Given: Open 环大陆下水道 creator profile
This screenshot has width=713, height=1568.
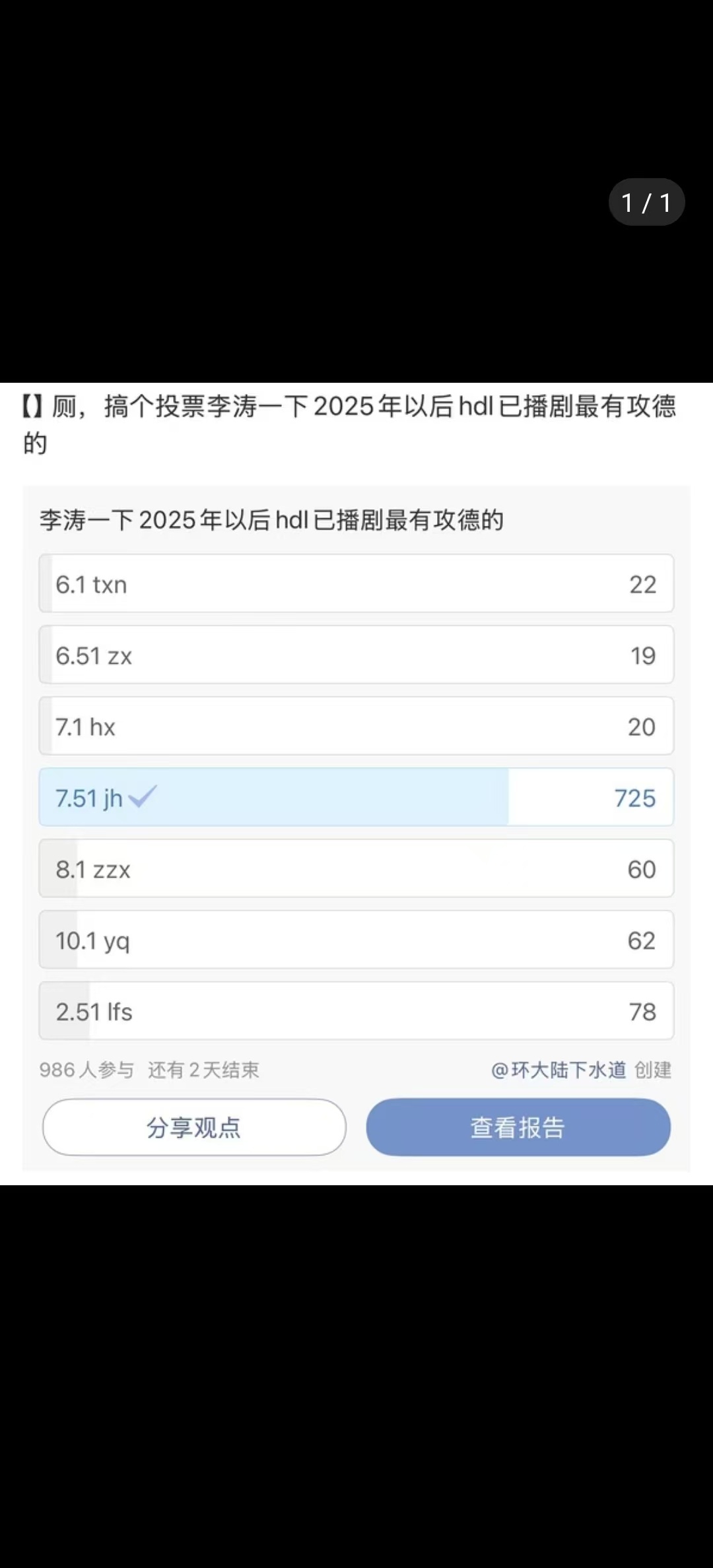Looking at the screenshot, I should [568, 1069].
